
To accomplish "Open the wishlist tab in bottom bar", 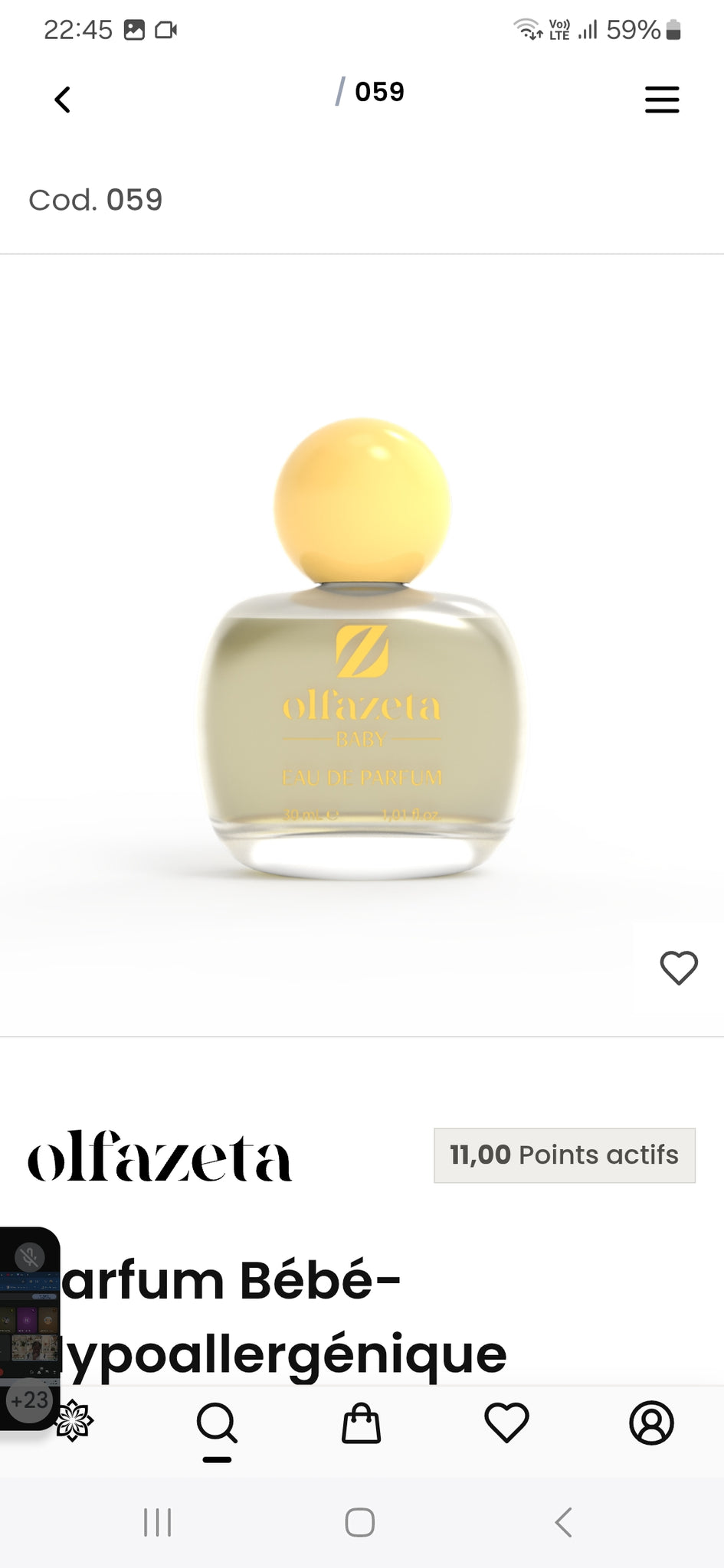I will coord(506,1423).
